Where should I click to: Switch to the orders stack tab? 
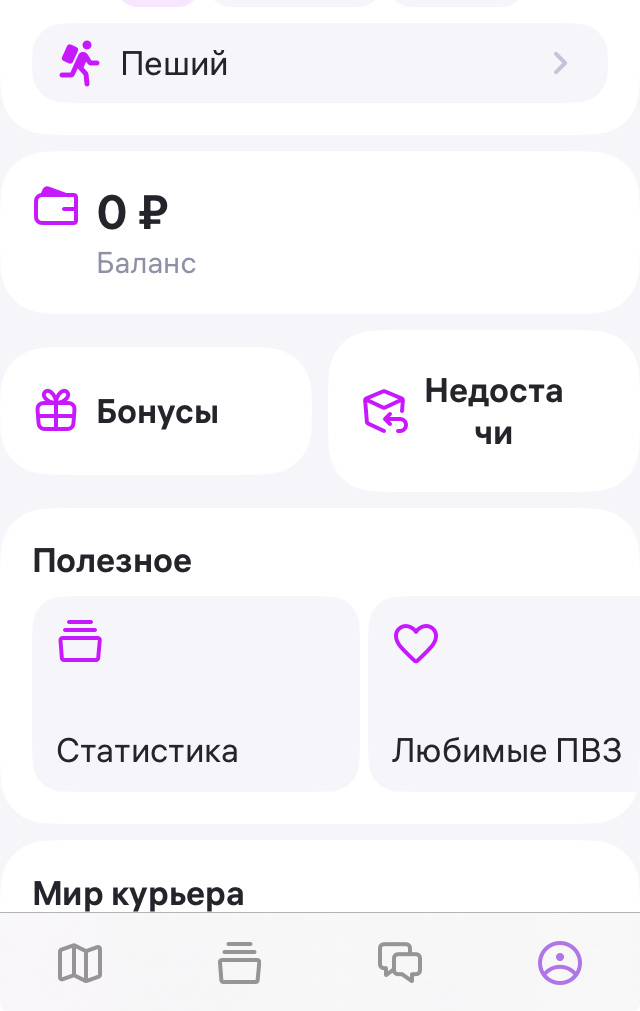pos(240,963)
